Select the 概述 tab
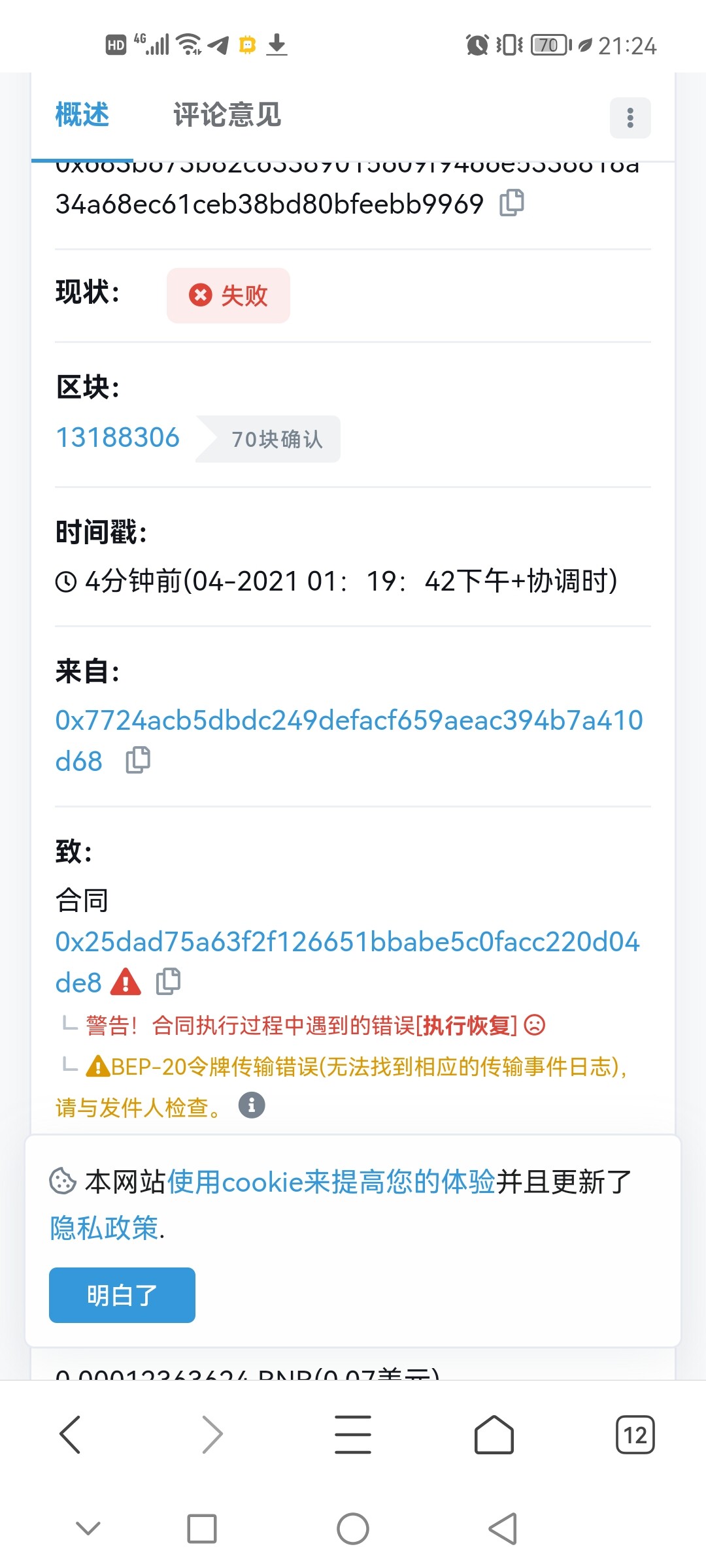This screenshot has height=1568, width=706. click(82, 115)
